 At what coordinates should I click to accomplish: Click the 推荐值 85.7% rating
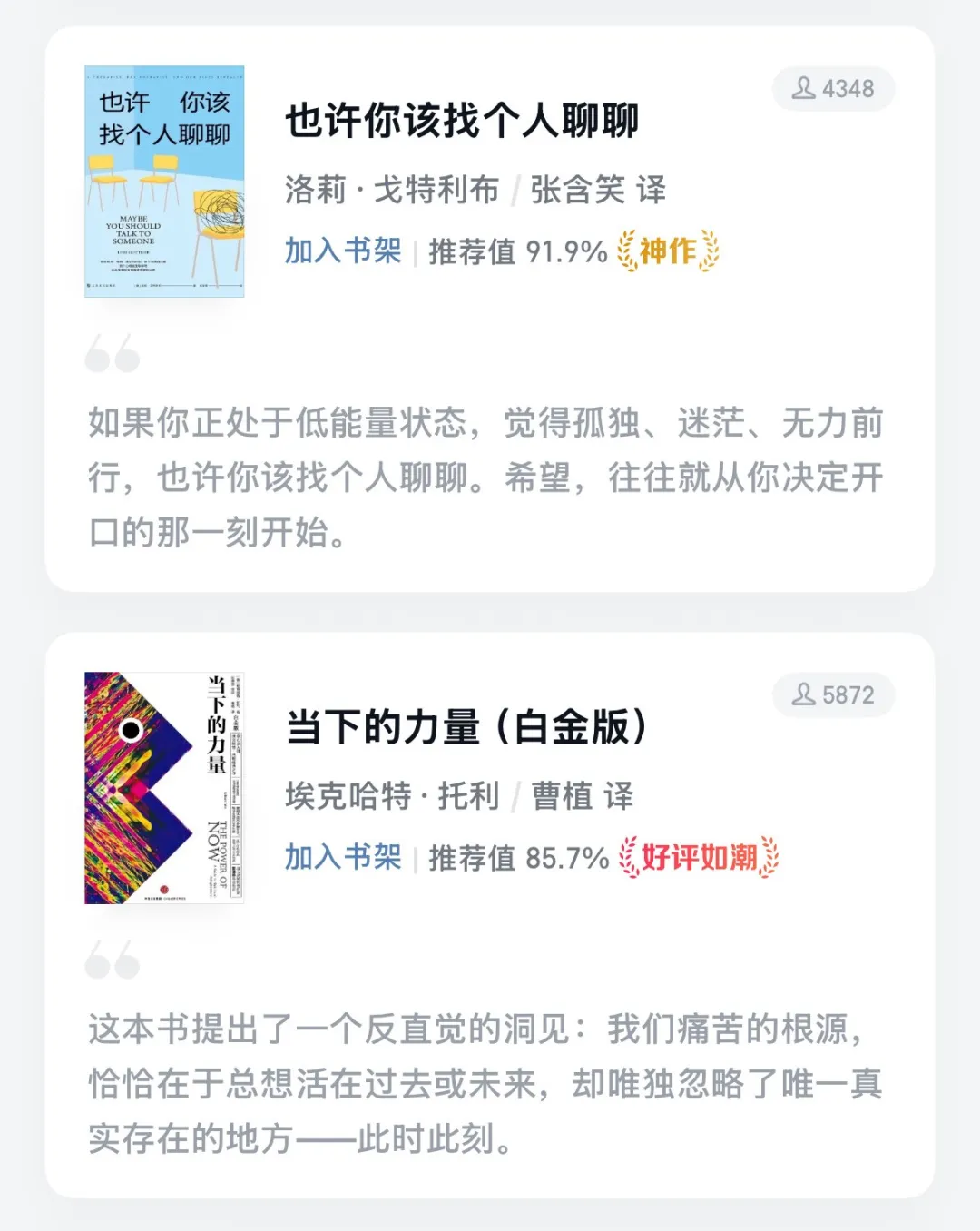tap(515, 858)
